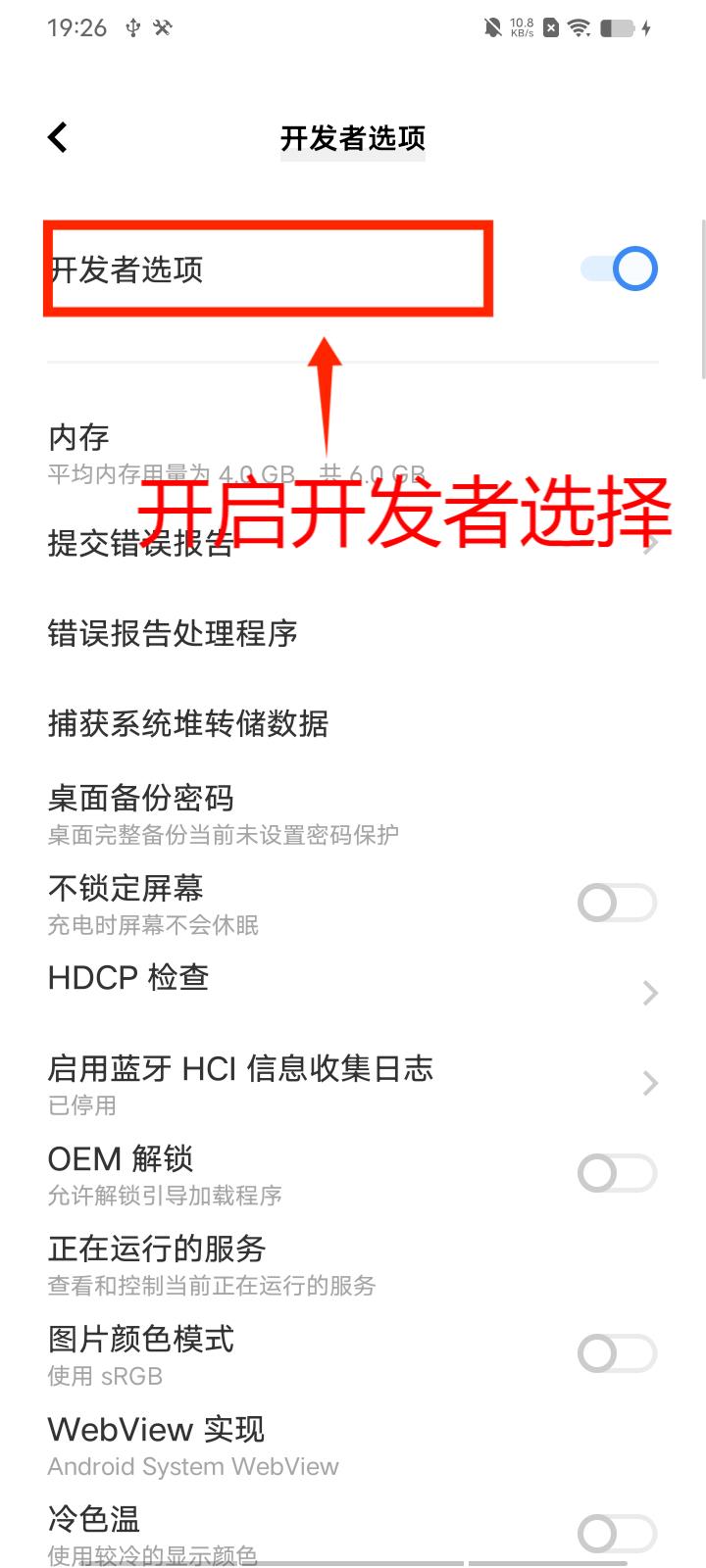View 正在运行的服务
This screenshot has height=1568, width=706.
coord(353,1263)
